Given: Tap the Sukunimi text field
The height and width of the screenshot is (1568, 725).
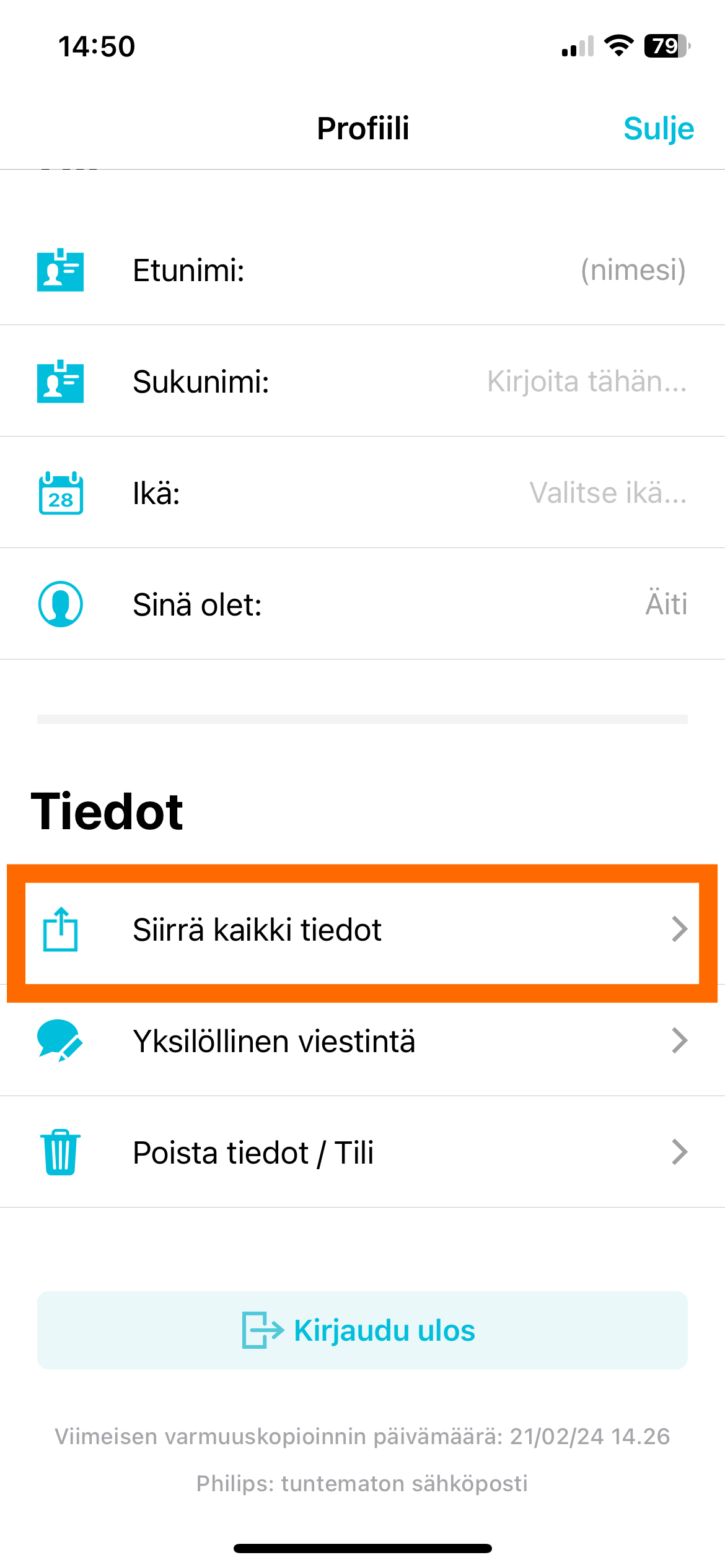Looking at the screenshot, I should [x=586, y=381].
